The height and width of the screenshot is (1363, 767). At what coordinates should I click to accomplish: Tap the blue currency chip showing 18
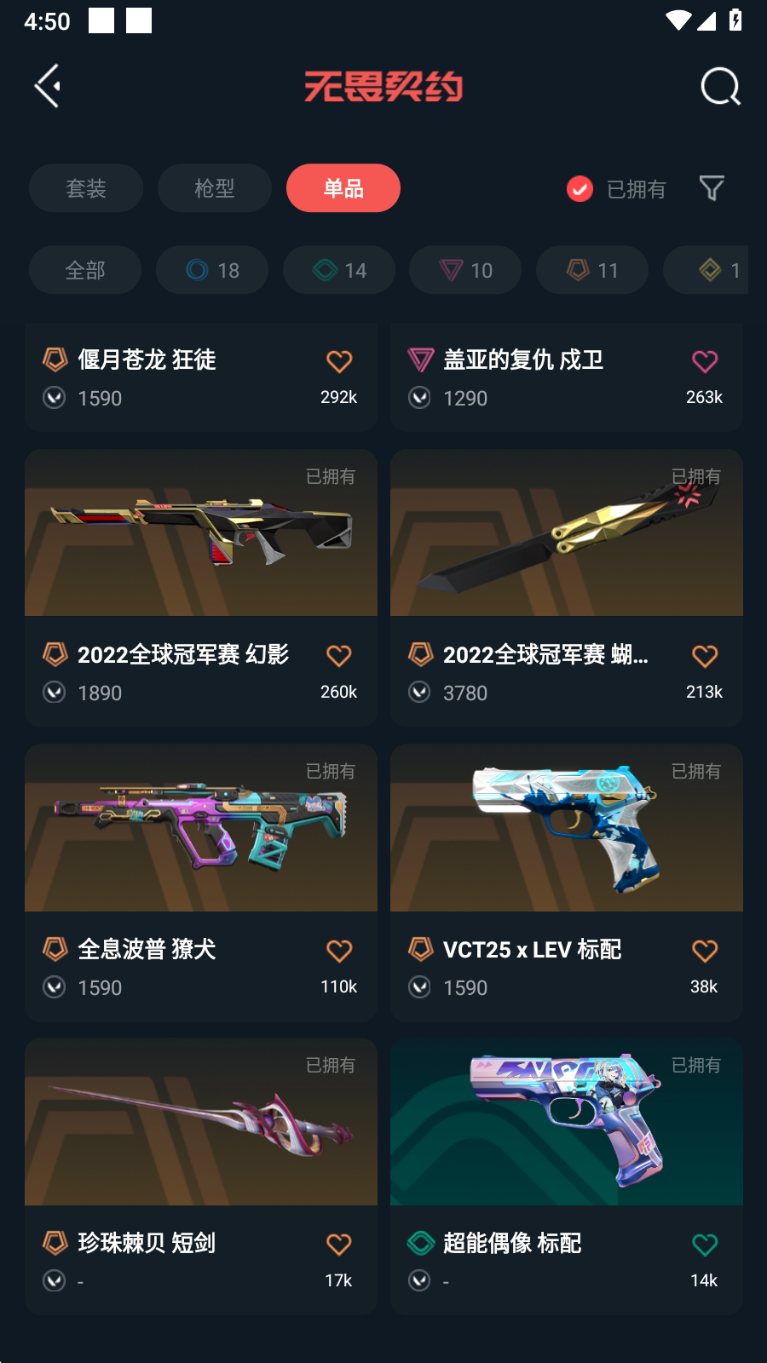point(212,269)
